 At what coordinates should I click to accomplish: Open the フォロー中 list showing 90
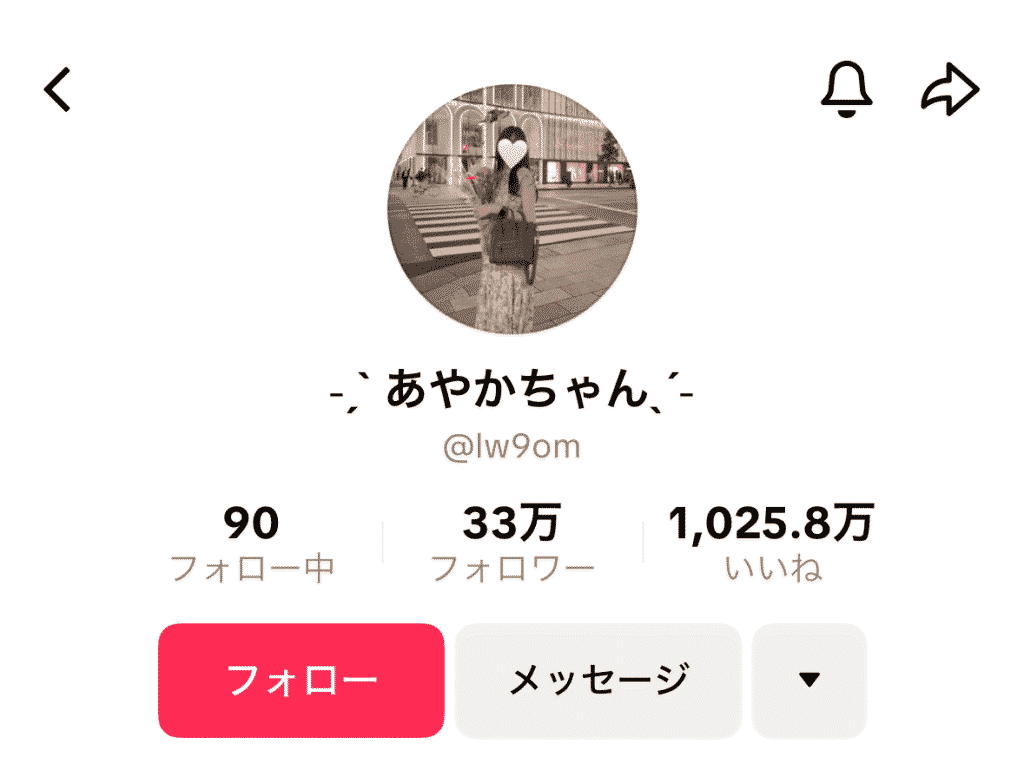252,544
